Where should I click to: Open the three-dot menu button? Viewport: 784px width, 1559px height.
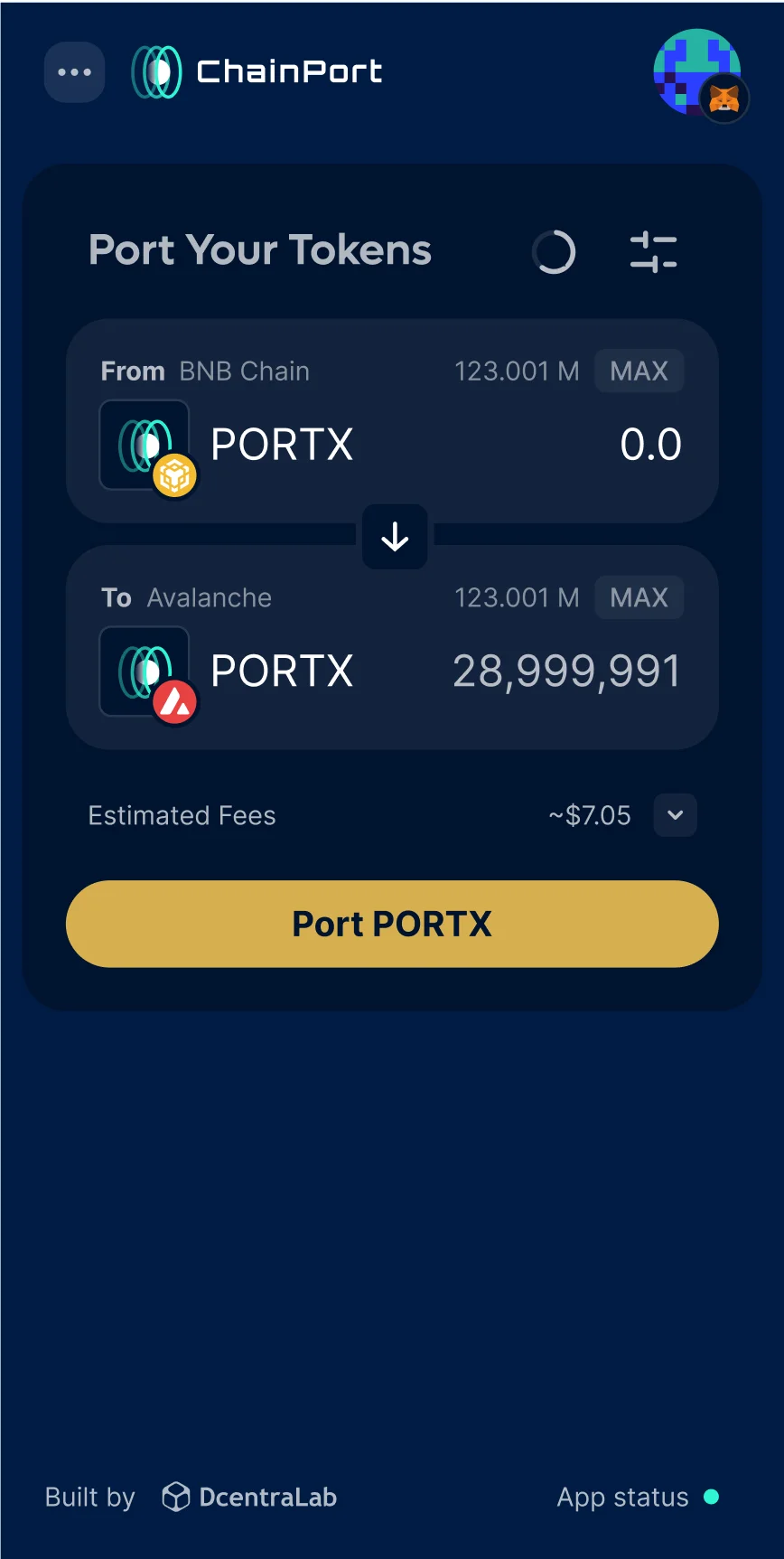coord(74,72)
